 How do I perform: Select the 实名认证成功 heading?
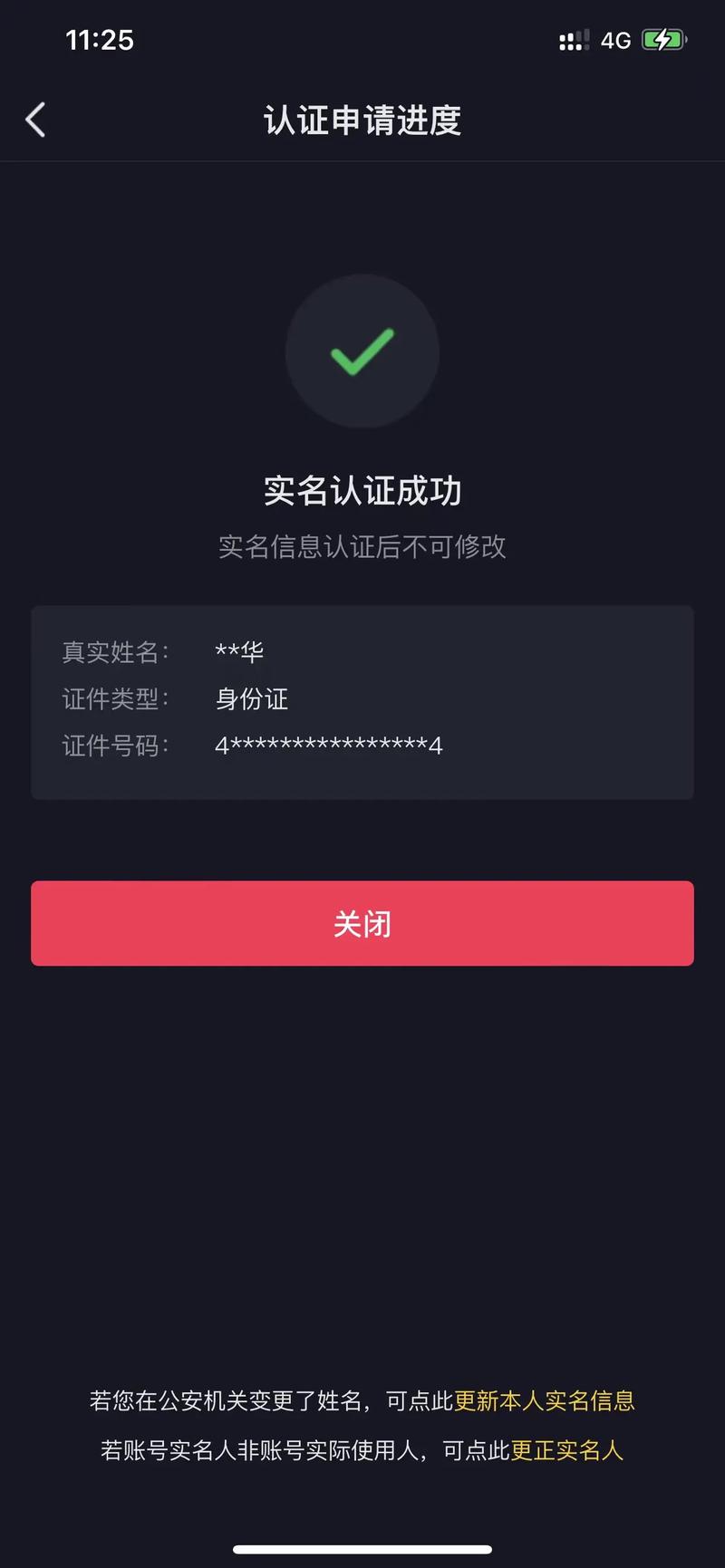[x=362, y=490]
